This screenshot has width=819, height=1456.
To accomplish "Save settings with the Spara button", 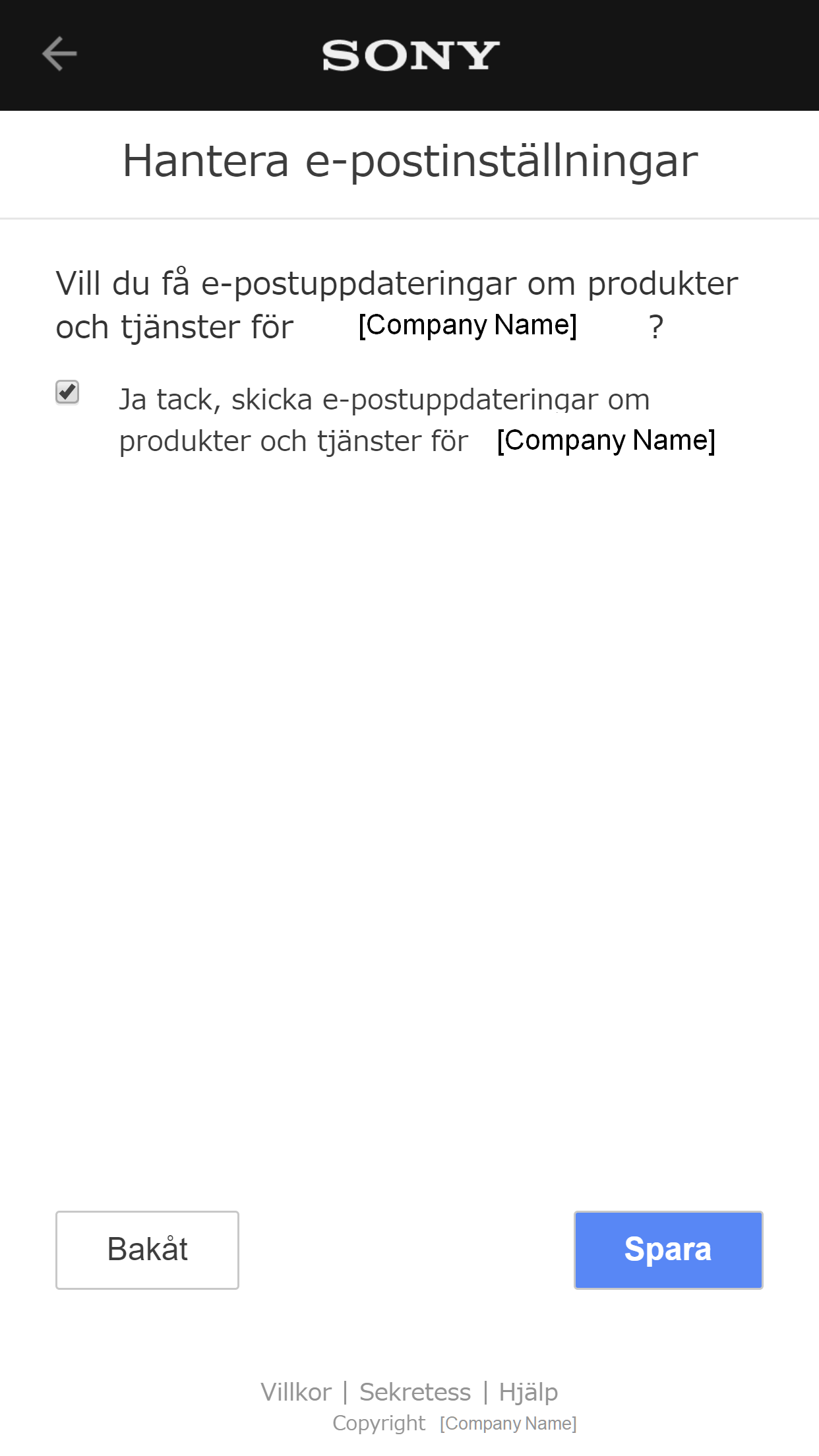I will pos(668,1250).
